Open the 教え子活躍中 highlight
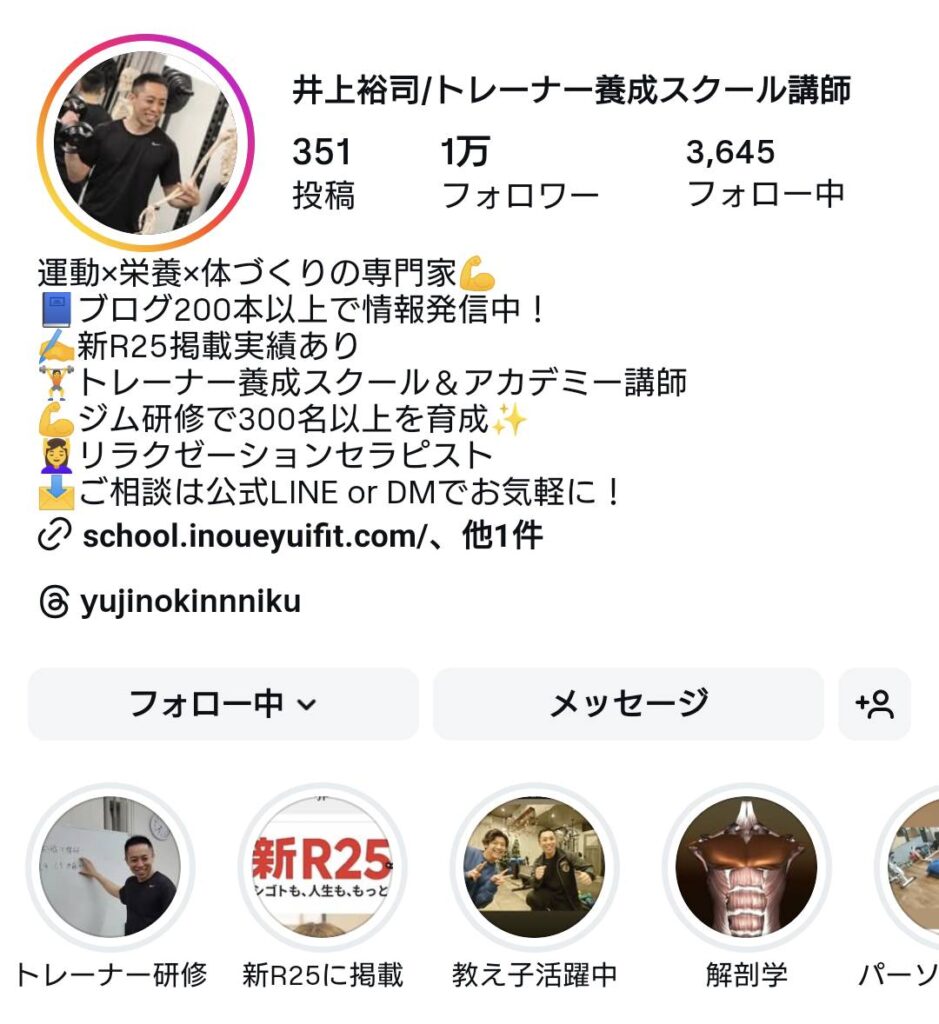939x1024 pixels. [534, 867]
